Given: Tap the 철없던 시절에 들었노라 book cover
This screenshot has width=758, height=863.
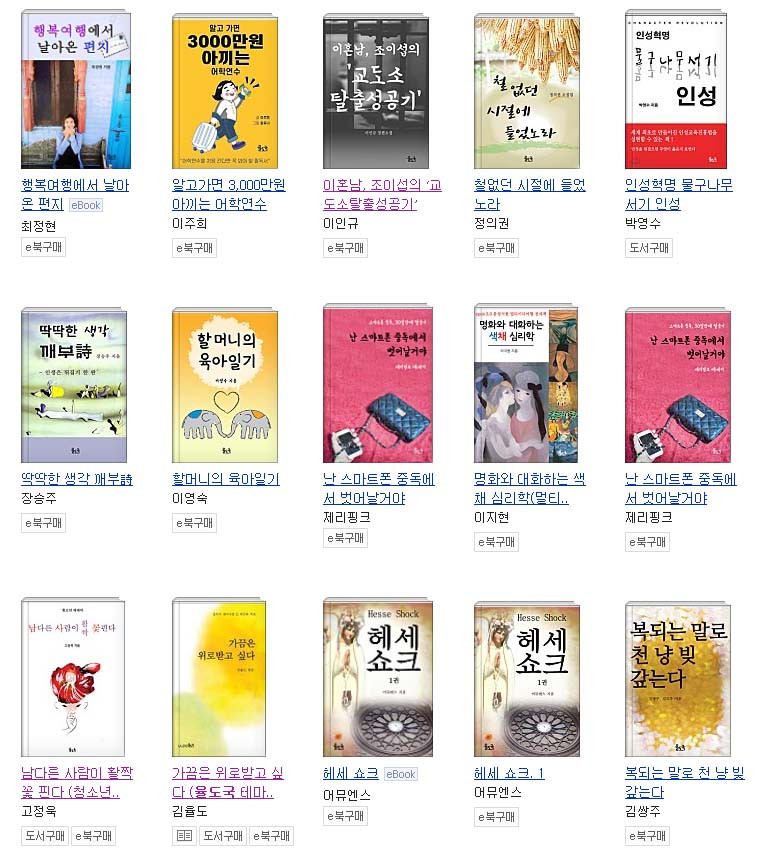Looking at the screenshot, I should coord(527,92).
